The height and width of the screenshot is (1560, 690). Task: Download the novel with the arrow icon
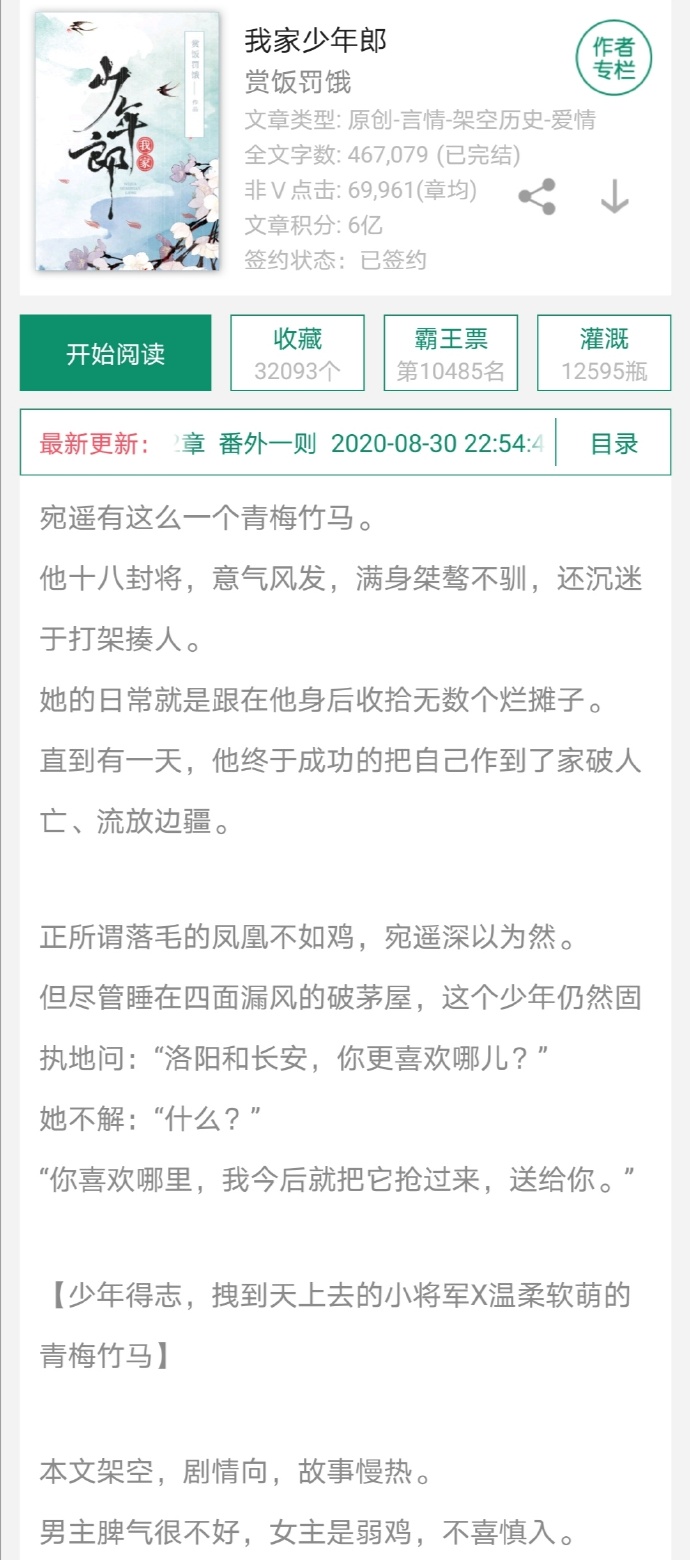614,196
